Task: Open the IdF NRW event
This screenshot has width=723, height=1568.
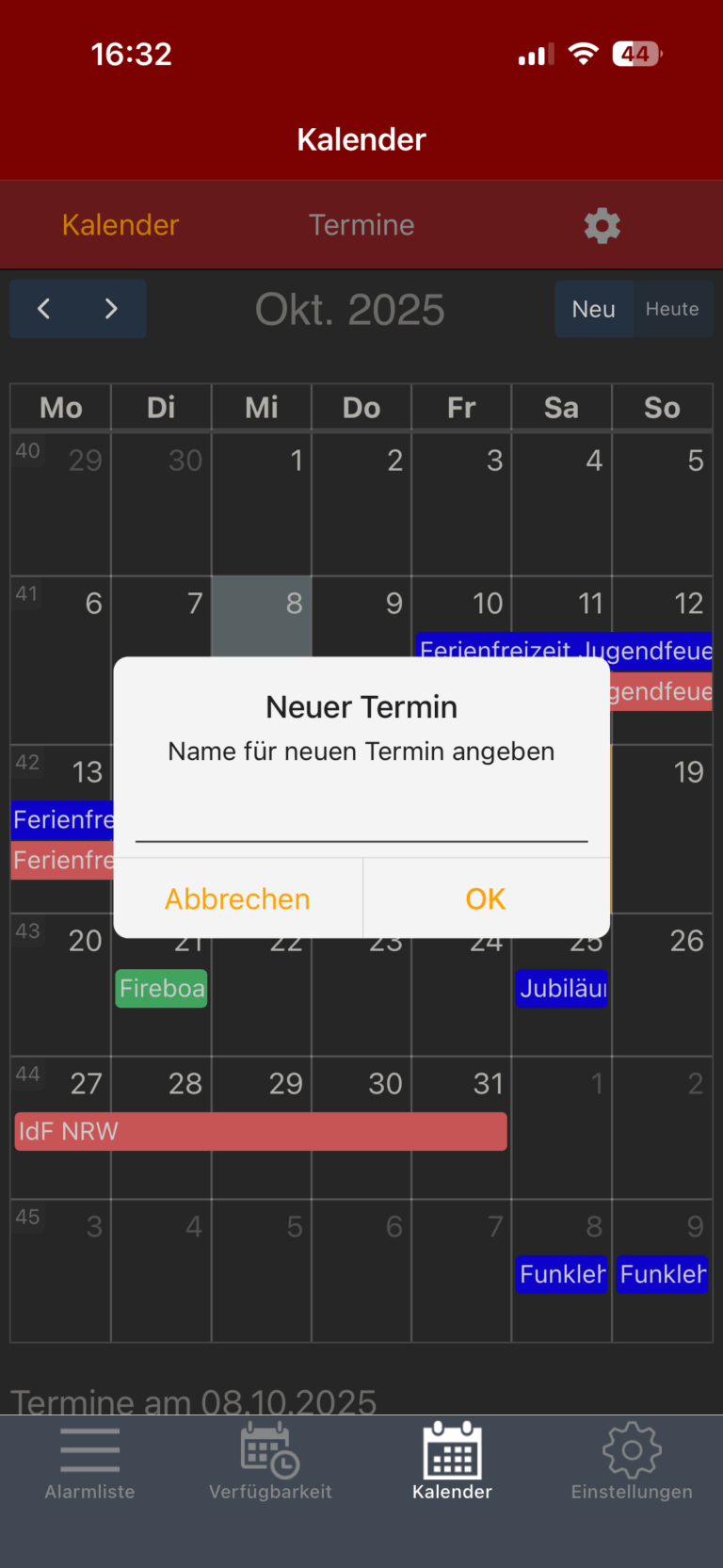Action: pos(261,1131)
